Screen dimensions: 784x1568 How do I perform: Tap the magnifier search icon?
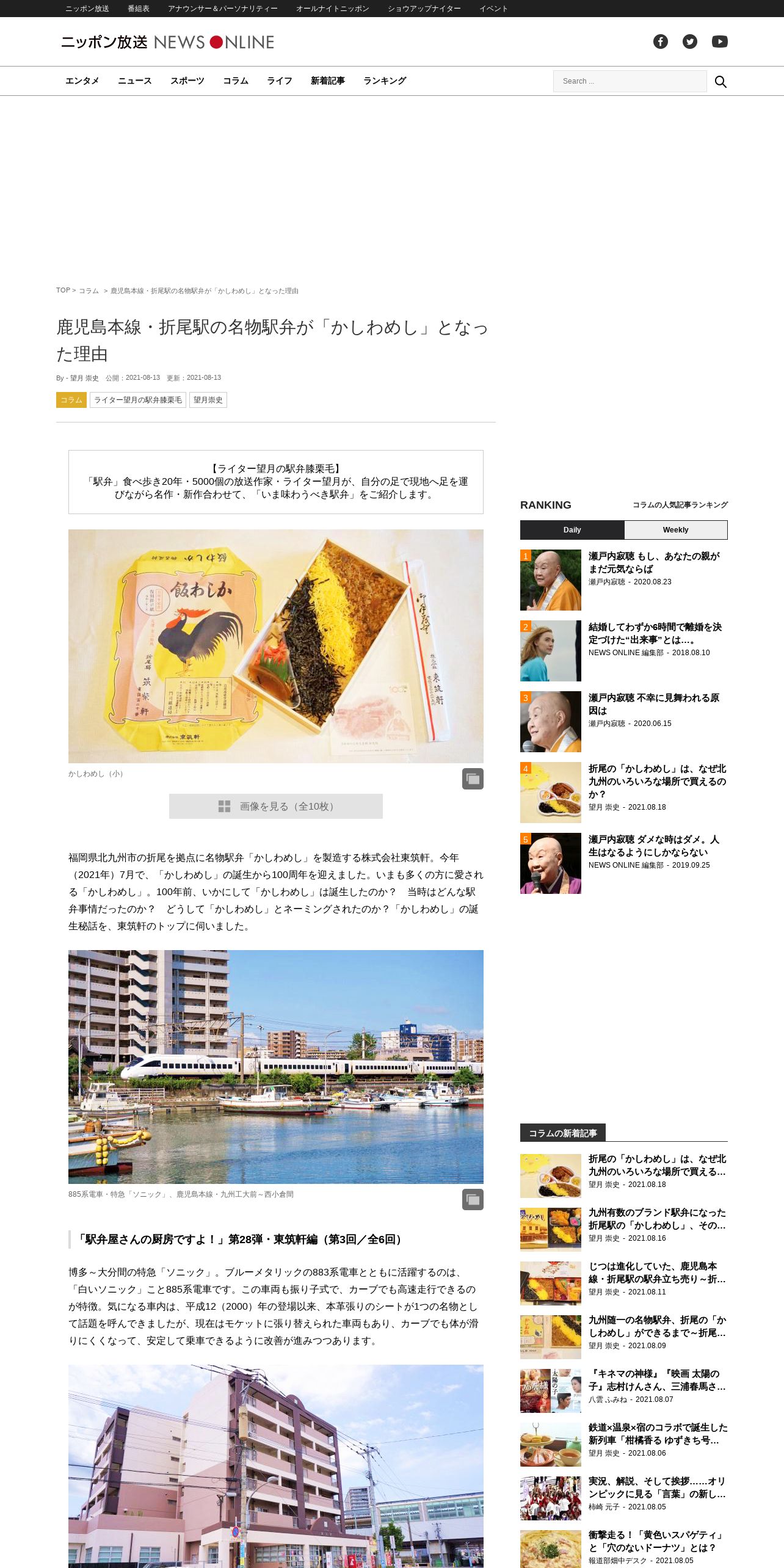(720, 82)
